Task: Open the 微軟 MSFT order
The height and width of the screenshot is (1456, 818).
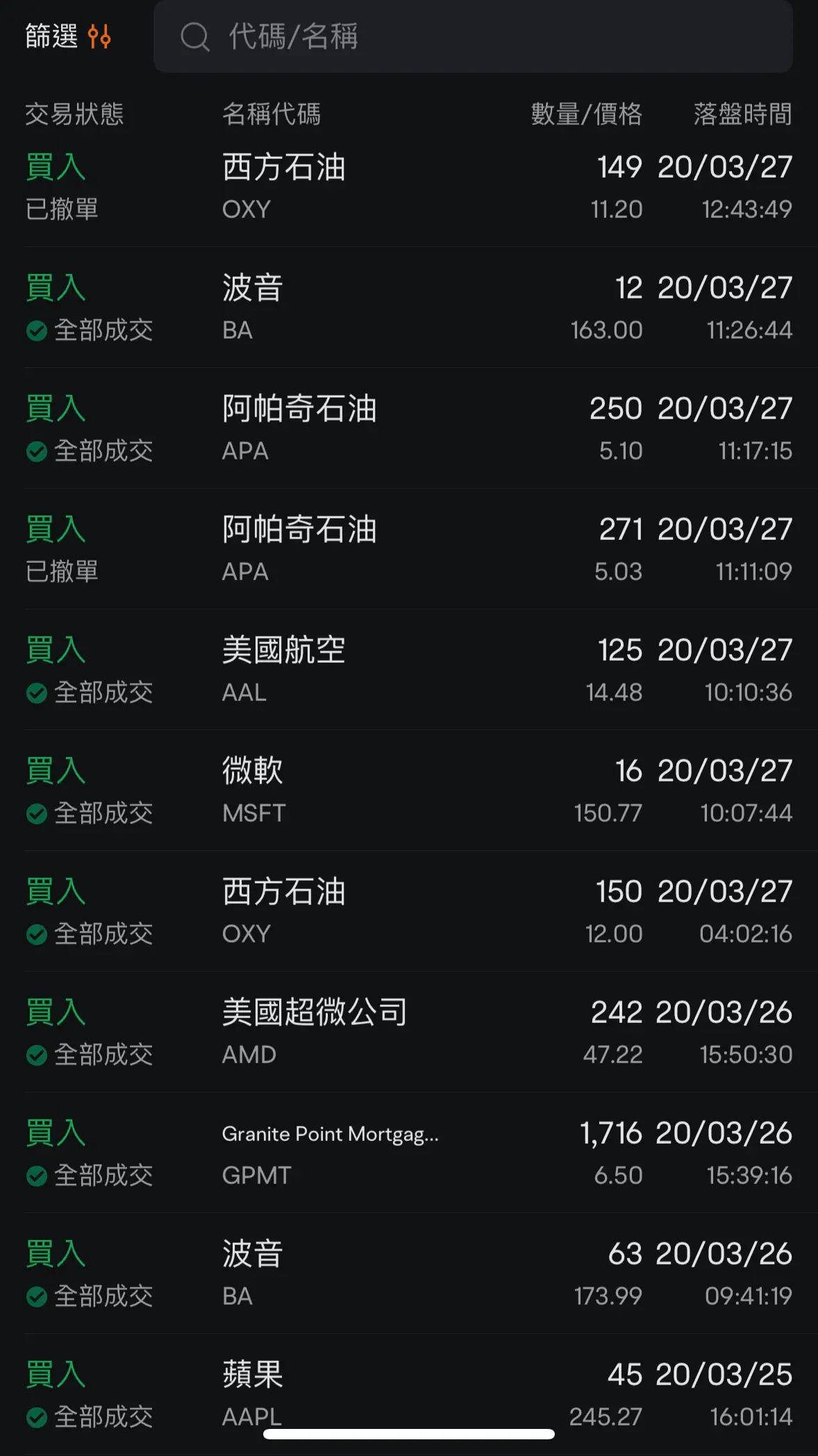Action: (409, 790)
